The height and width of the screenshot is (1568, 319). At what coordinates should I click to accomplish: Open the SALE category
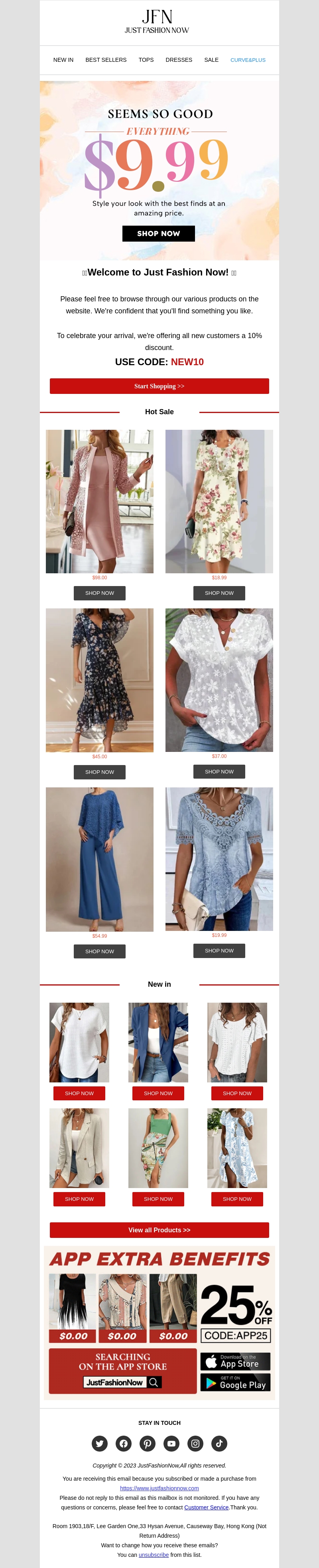point(211,60)
